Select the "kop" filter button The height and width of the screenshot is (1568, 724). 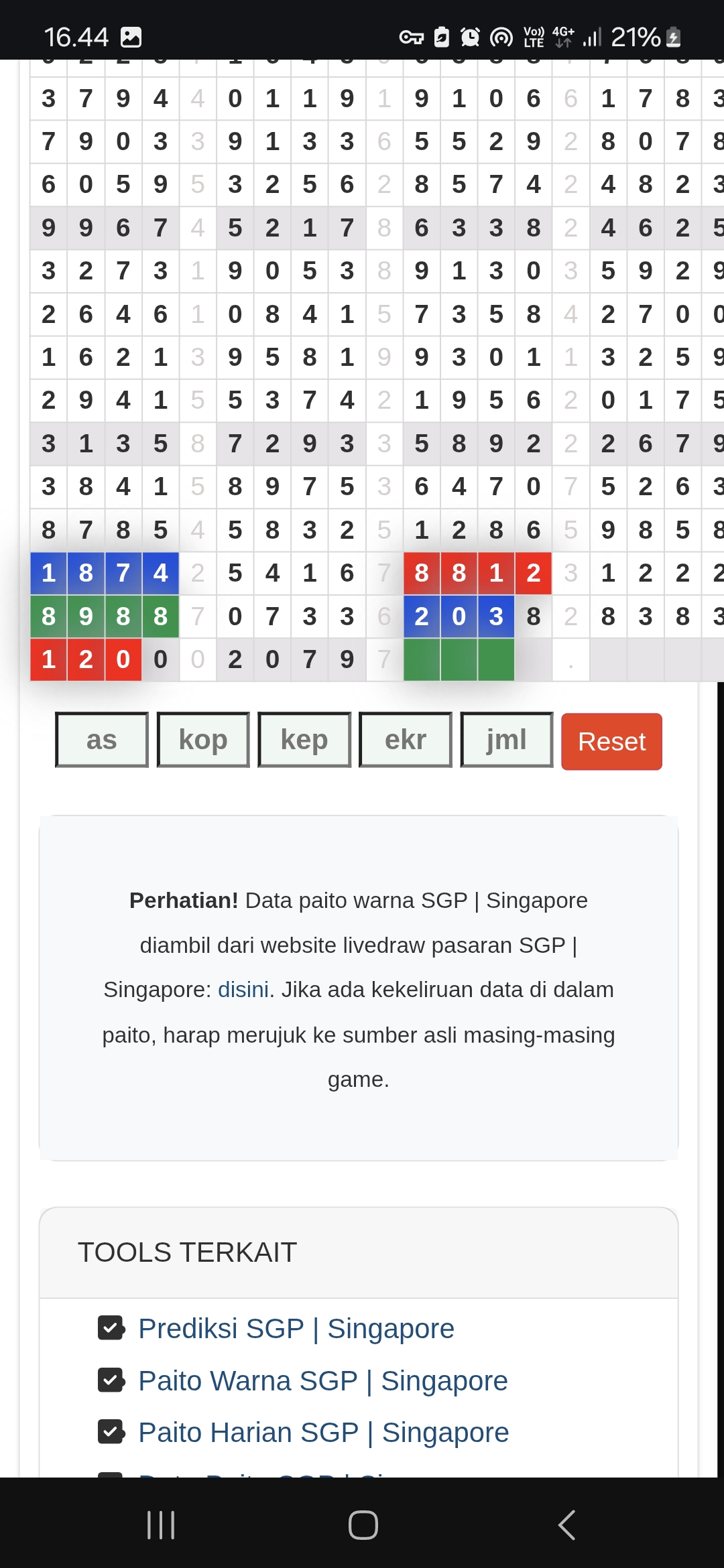pos(203,740)
